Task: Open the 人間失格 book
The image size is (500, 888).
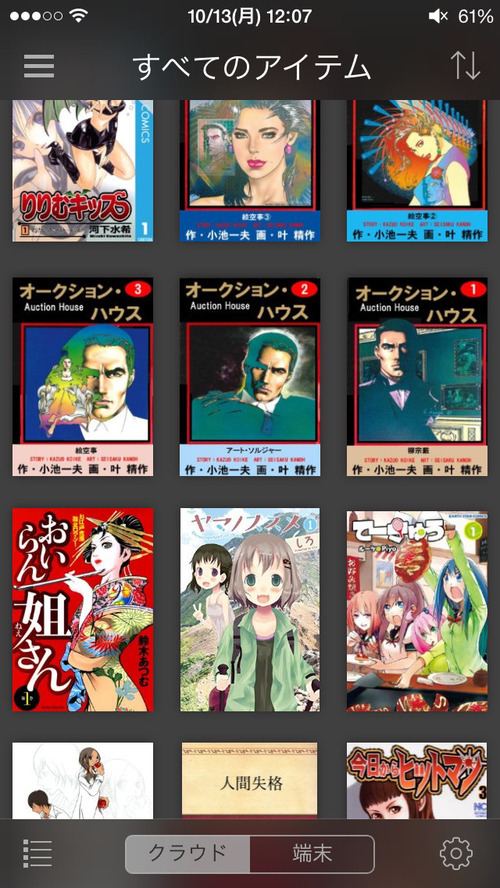Action: point(250,781)
